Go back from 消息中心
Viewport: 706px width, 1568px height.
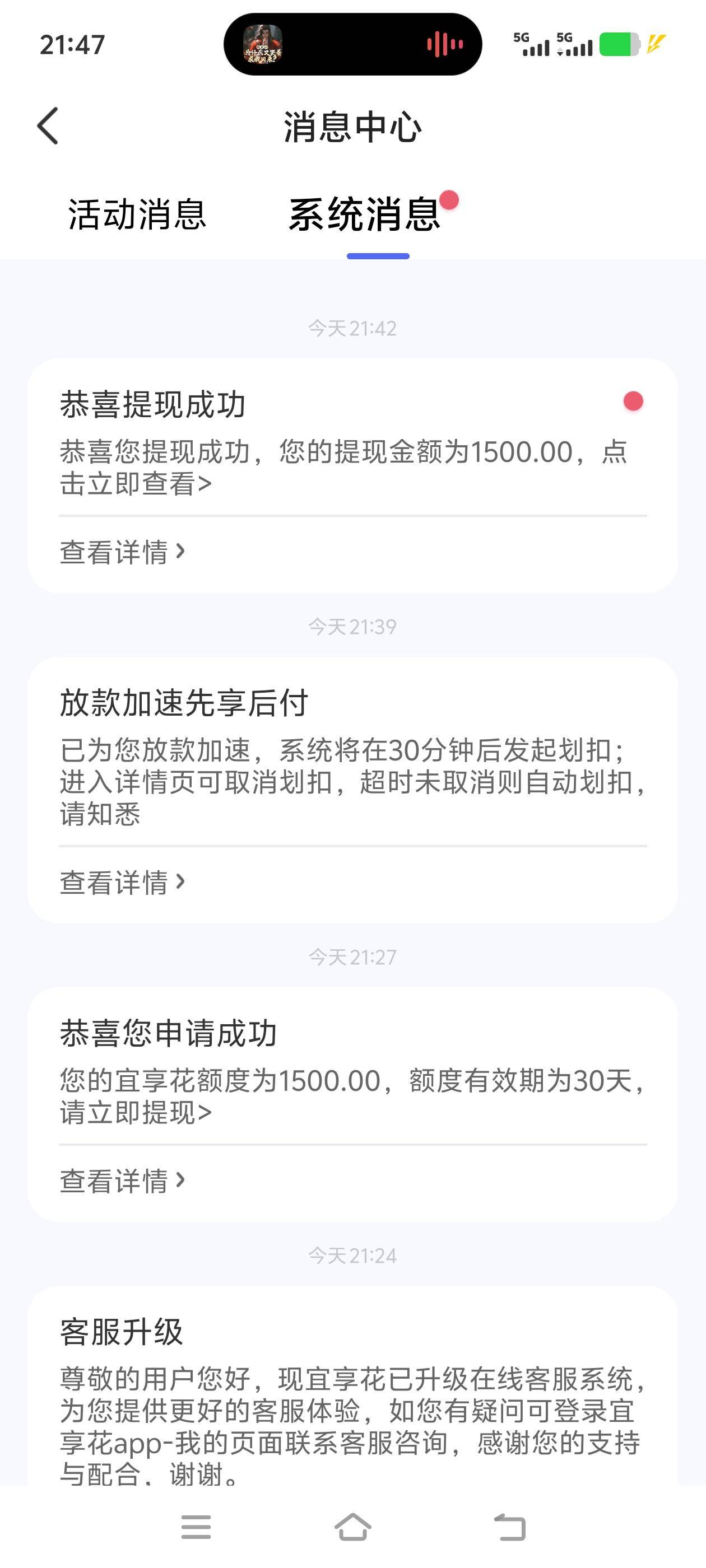pyautogui.click(x=48, y=126)
